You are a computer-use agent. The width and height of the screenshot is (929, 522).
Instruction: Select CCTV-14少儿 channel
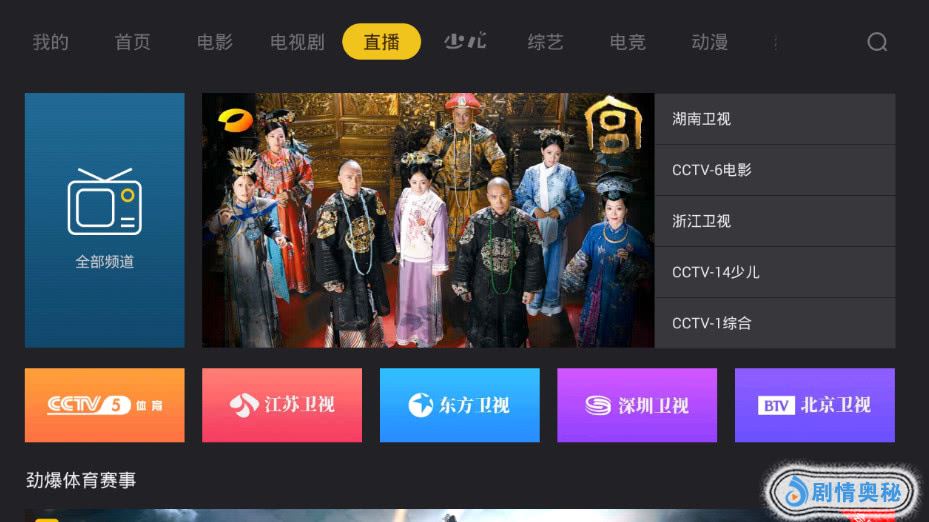tap(775, 272)
